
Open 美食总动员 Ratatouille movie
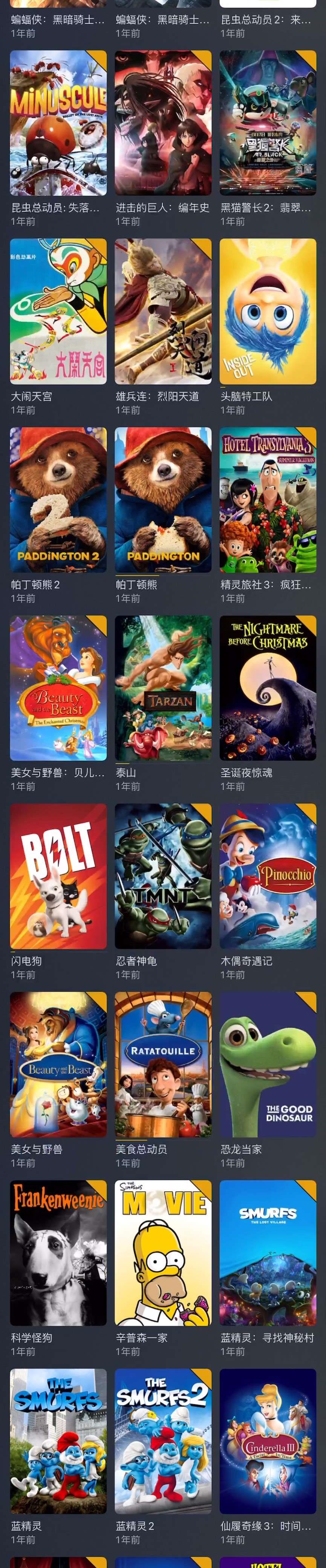(163, 1064)
